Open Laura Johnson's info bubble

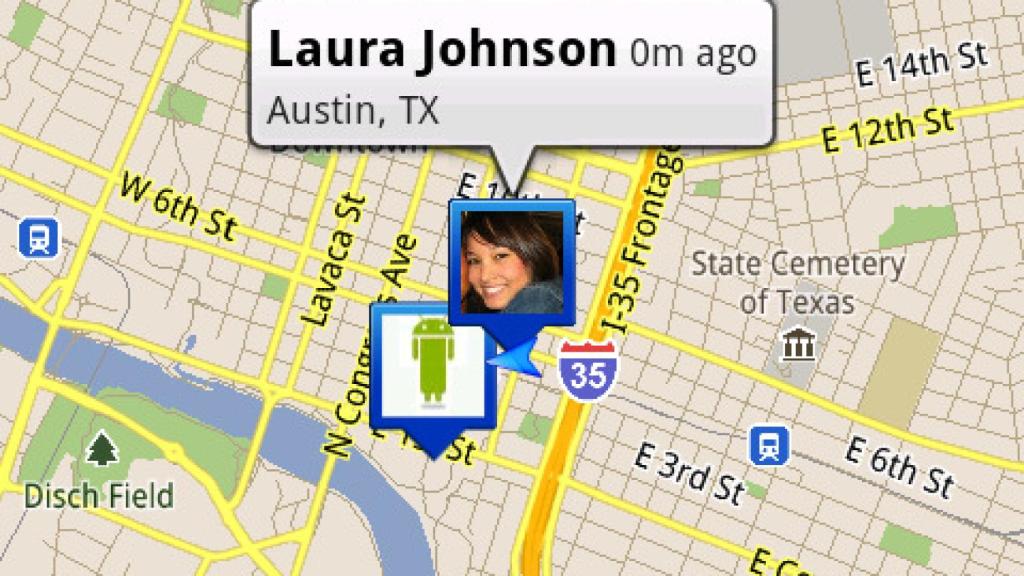pyautogui.click(x=510, y=75)
